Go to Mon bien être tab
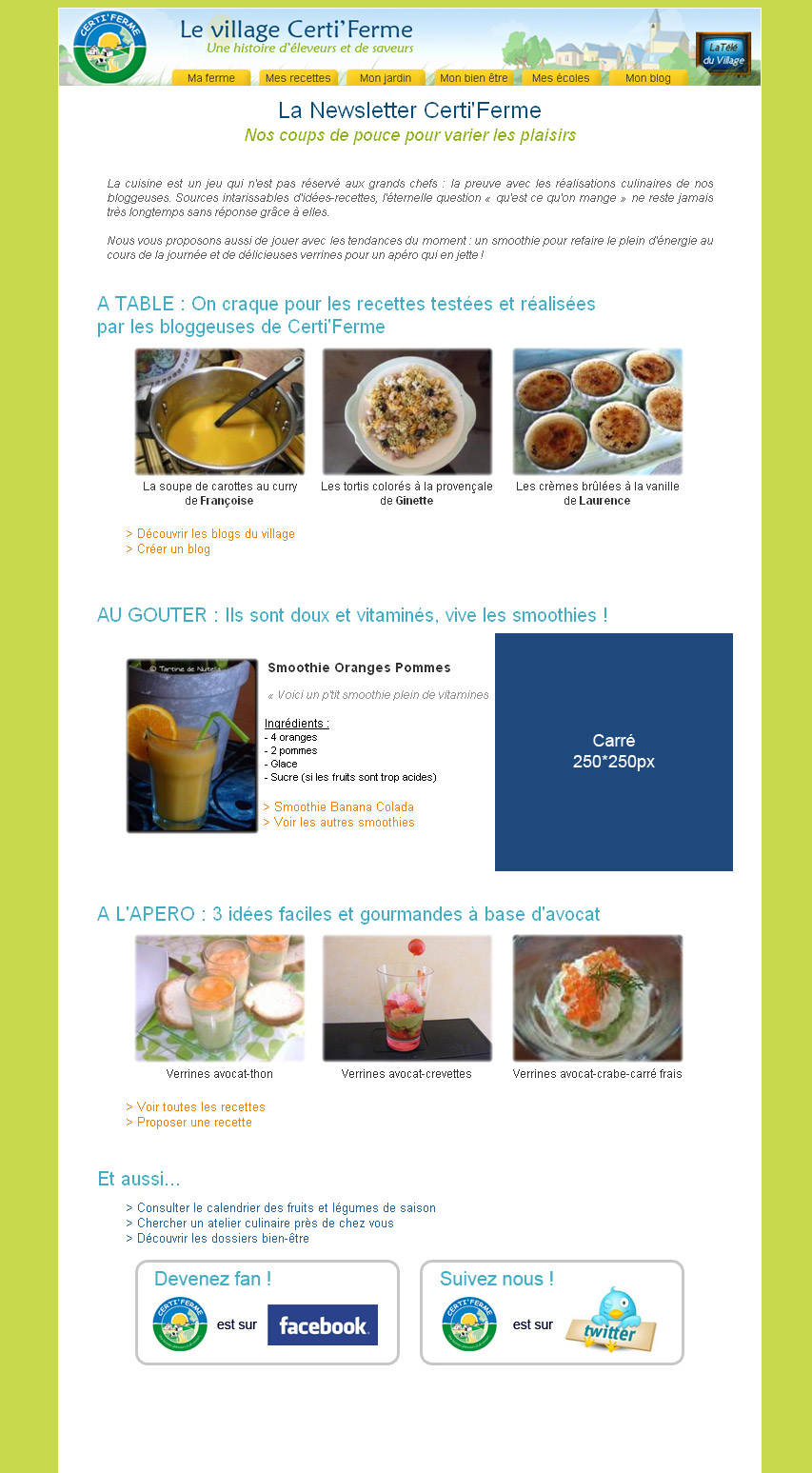The height and width of the screenshot is (1473, 812). 473,78
